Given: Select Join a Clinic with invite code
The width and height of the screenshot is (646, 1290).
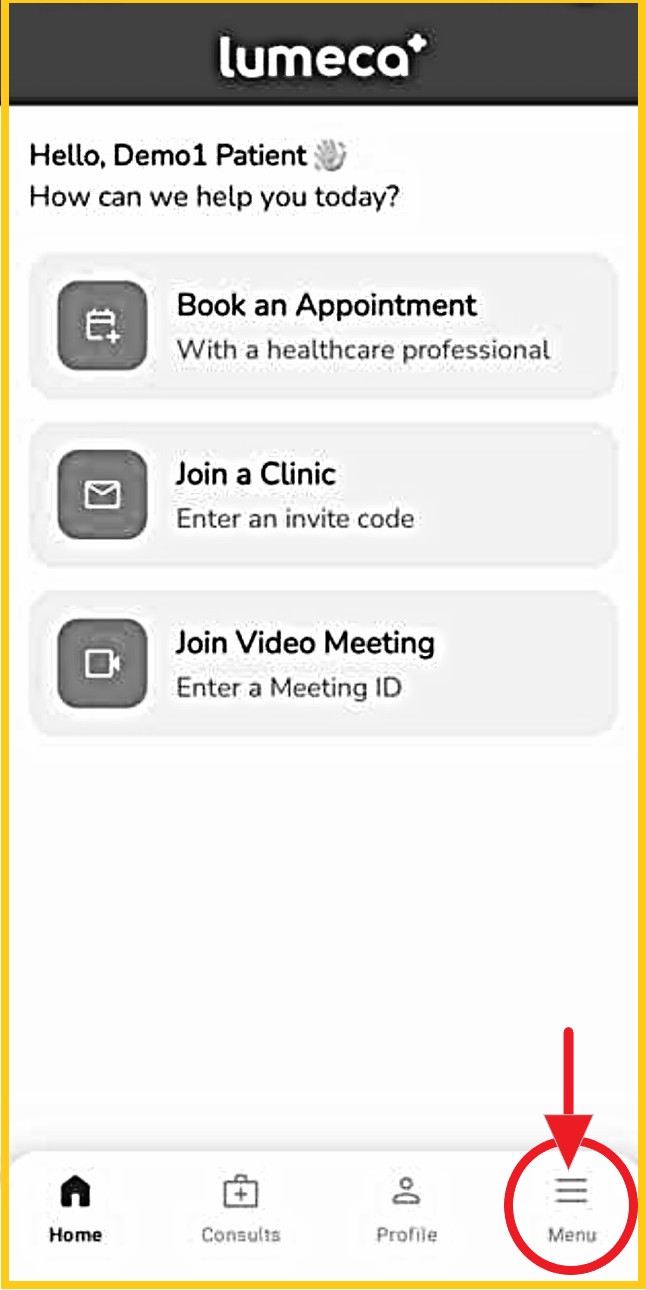Looking at the screenshot, I should (x=323, y=495).
